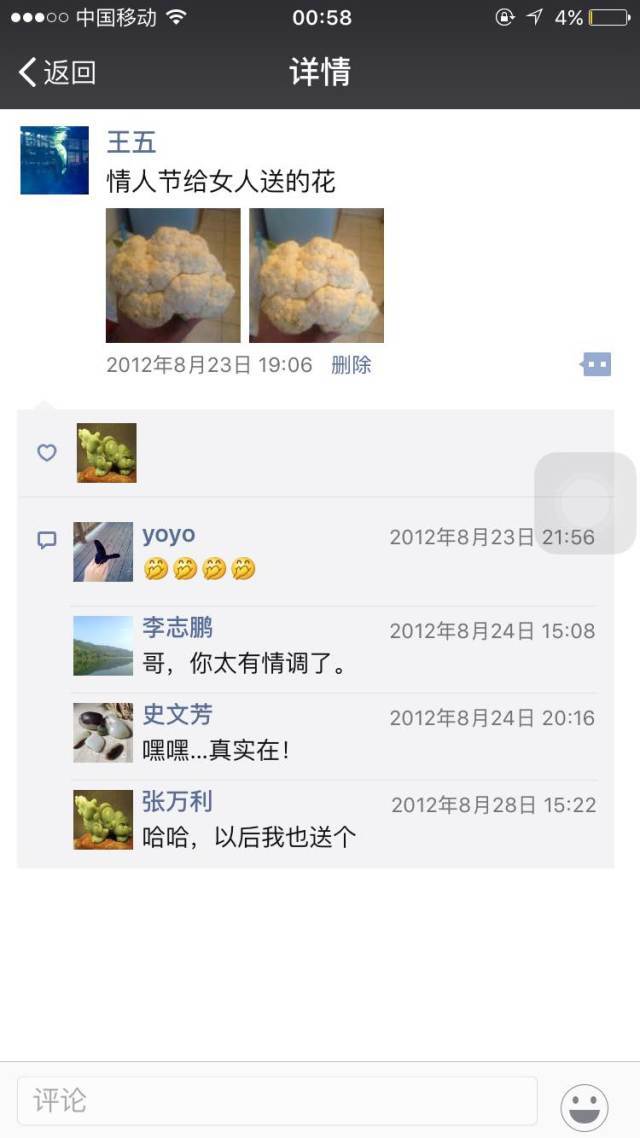Open the emoji picker smiley
Viewport: 640px width, 1138px height.
pos(584,1107)
